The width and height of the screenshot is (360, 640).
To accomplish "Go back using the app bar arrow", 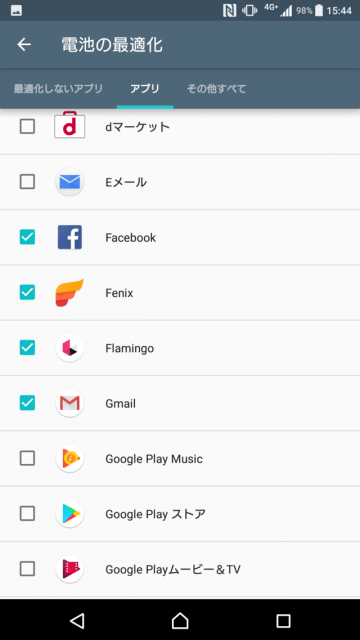I will (x=24, y=44).
